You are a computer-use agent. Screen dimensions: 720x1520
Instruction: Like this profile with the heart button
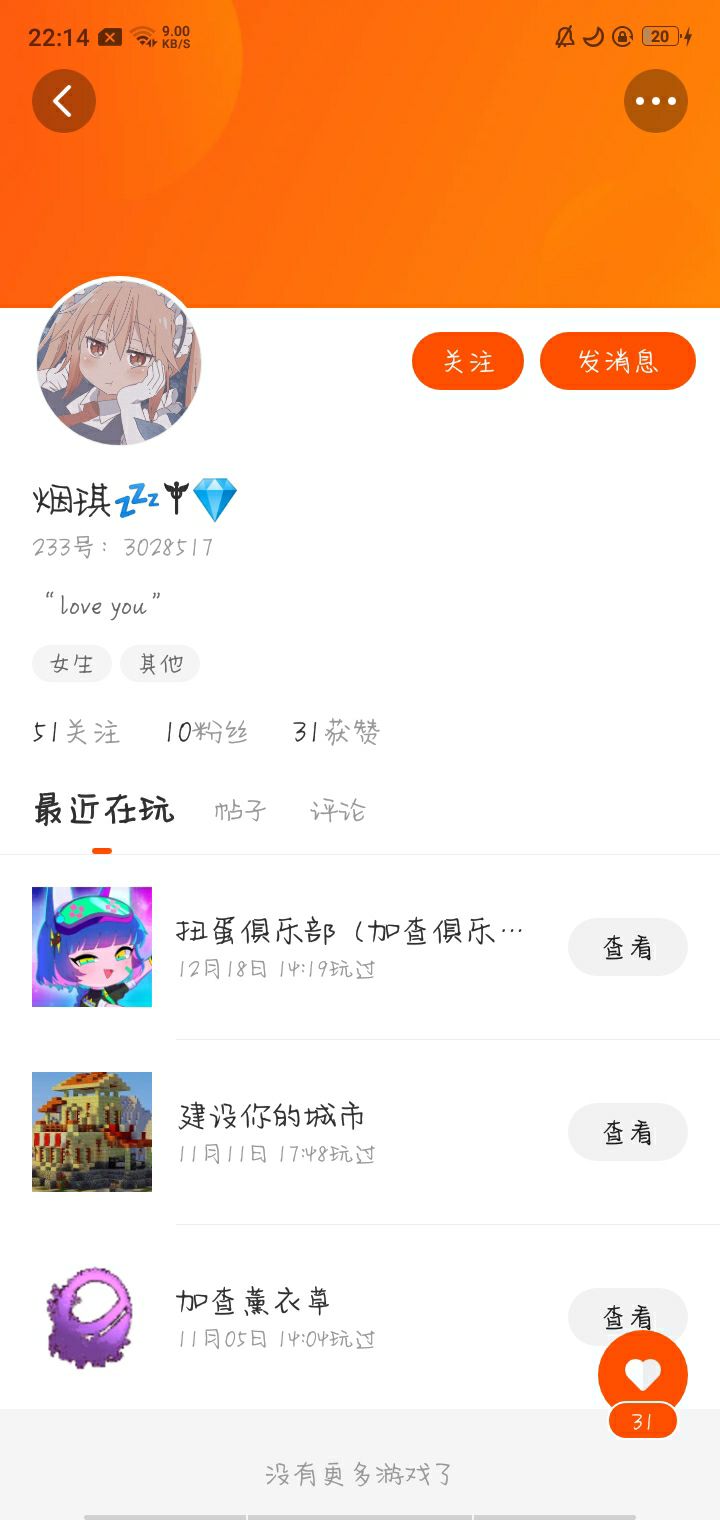pos(642,1374)
